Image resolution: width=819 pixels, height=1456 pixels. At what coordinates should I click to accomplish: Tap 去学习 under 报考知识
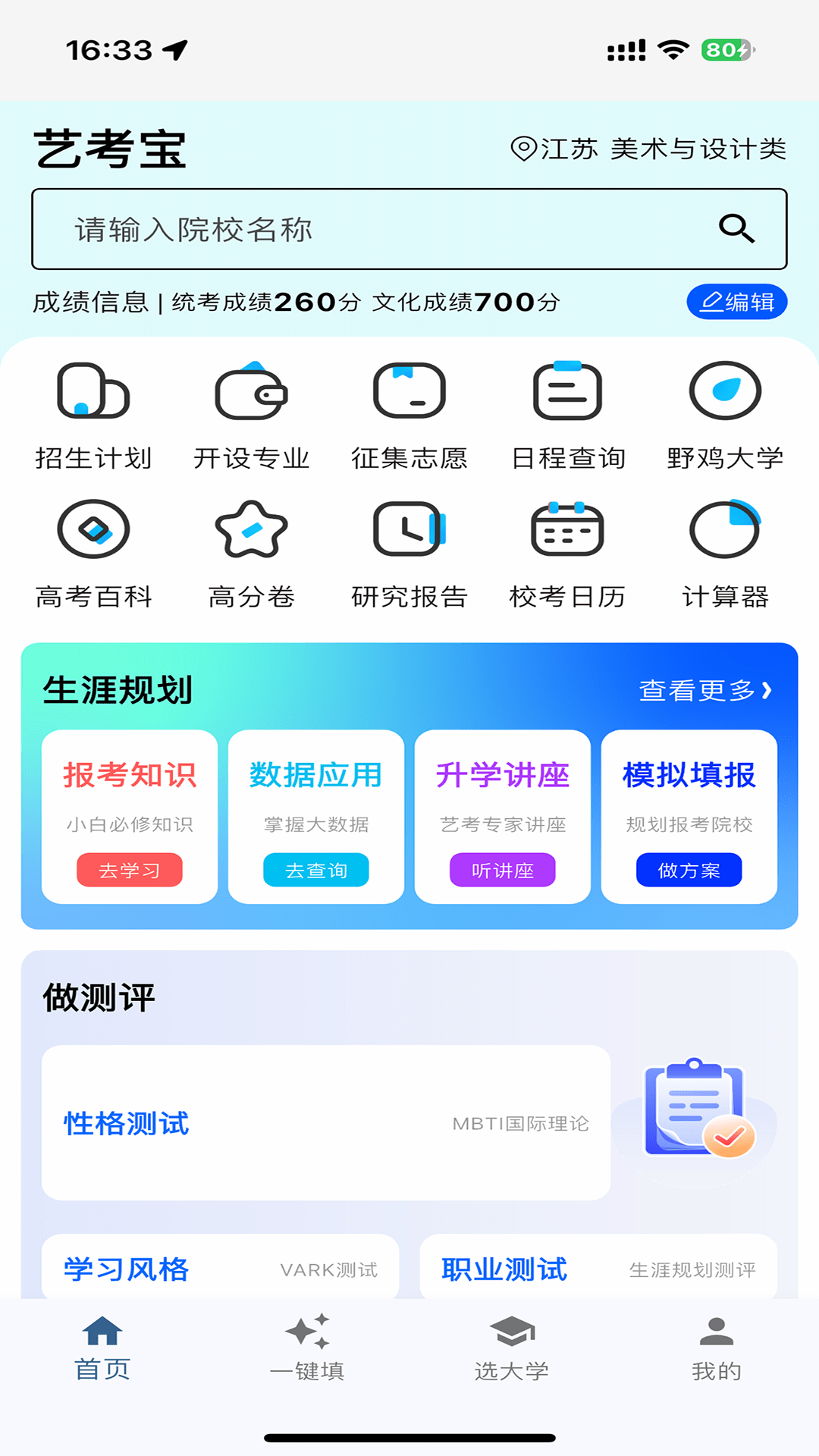click(130, 870)
